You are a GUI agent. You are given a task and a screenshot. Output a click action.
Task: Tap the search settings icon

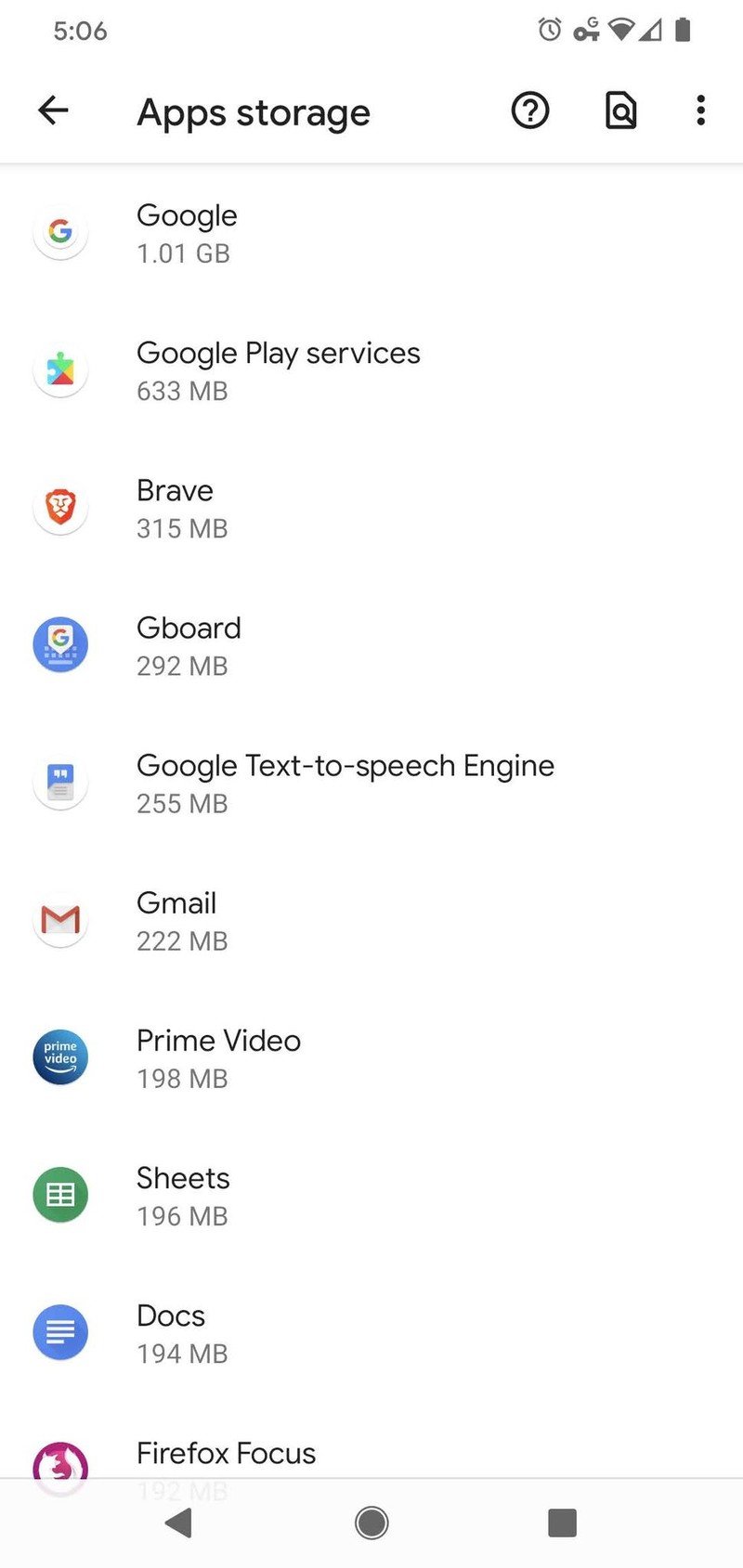620,110
